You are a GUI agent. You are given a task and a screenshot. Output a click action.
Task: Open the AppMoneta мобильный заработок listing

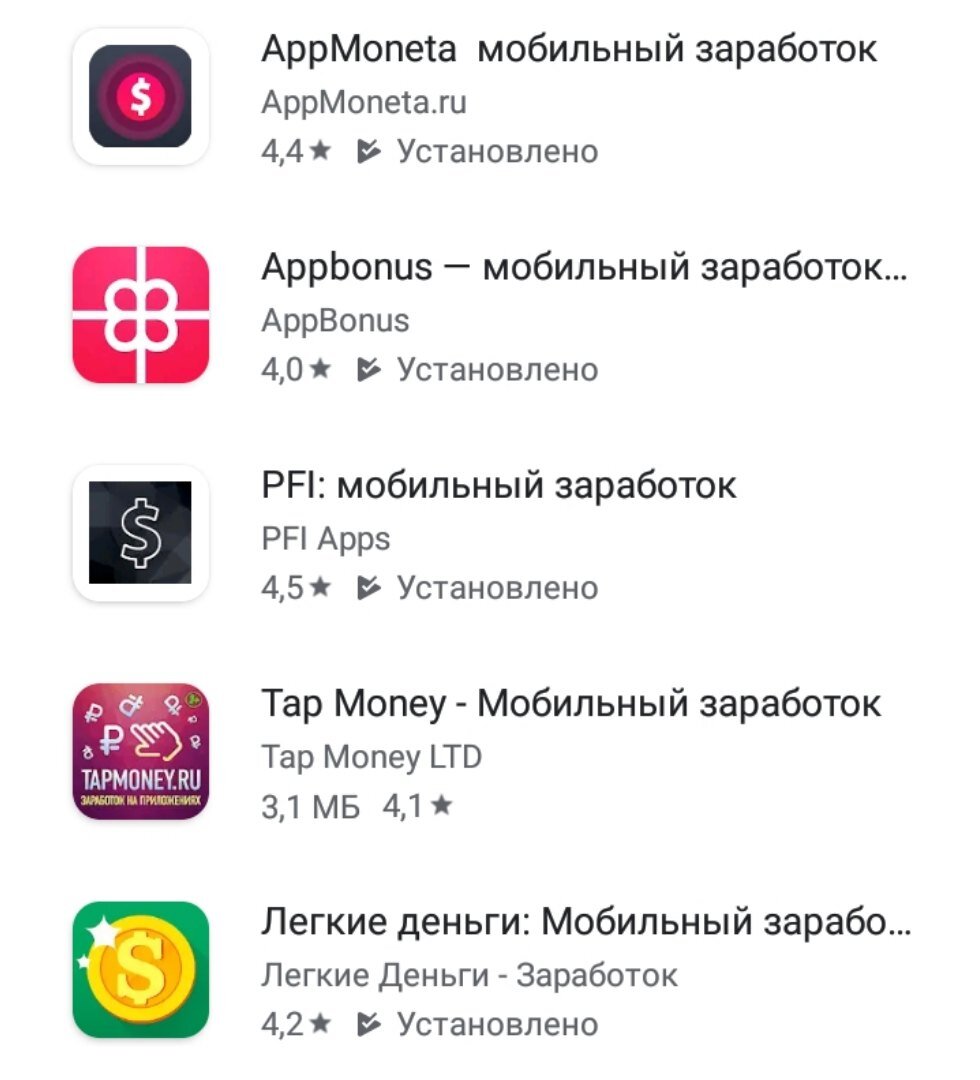point(568,50)
